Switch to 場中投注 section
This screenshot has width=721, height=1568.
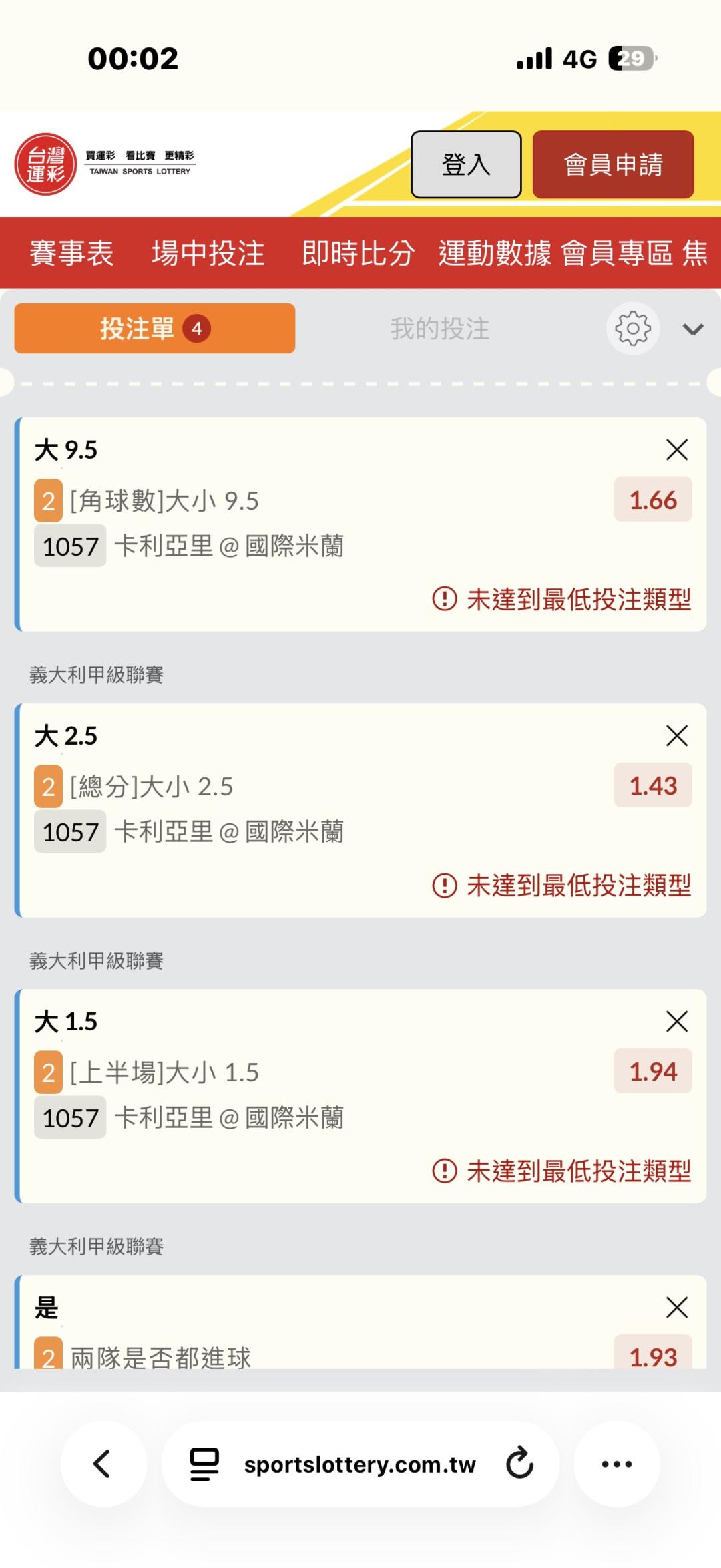click(x=208, y=253)
